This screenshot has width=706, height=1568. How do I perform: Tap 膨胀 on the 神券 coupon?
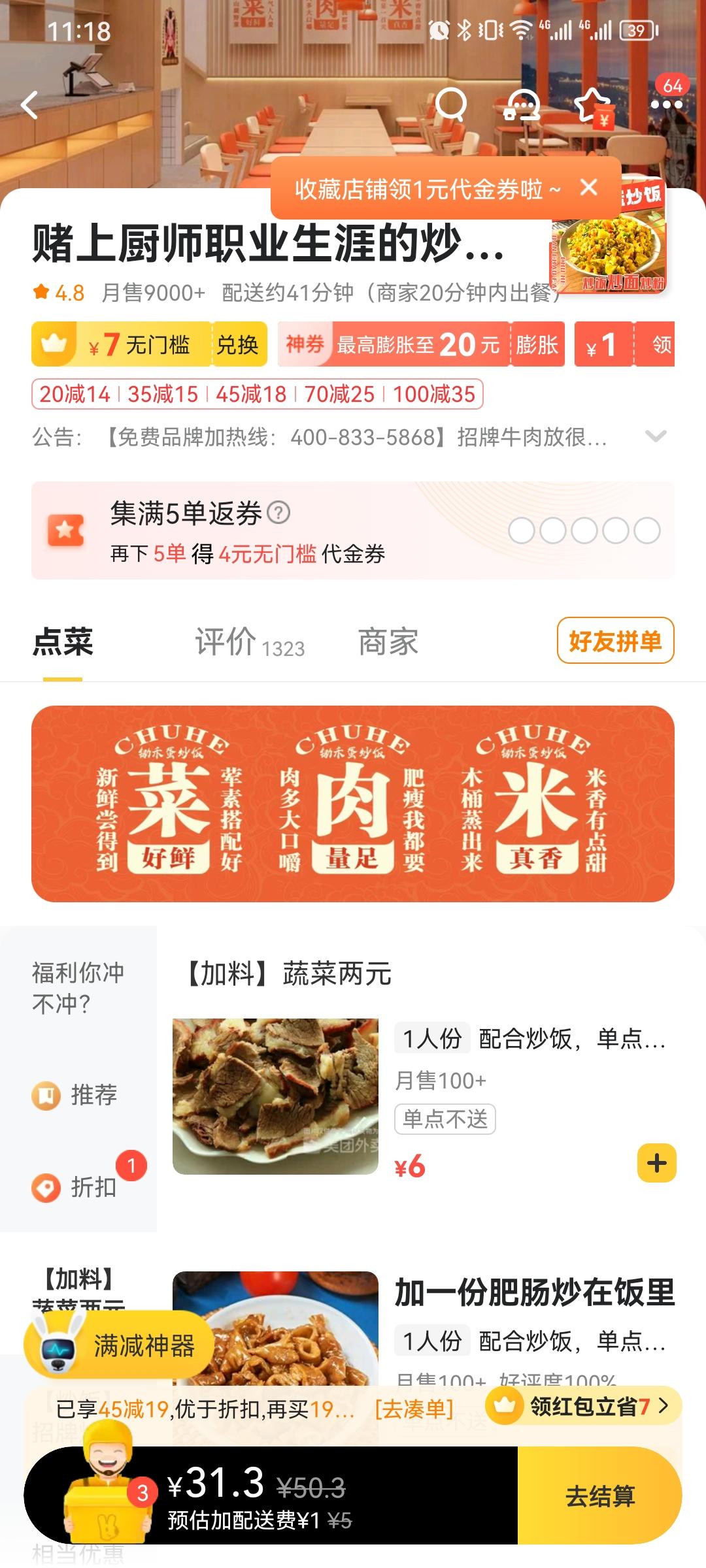coord(537,344)
